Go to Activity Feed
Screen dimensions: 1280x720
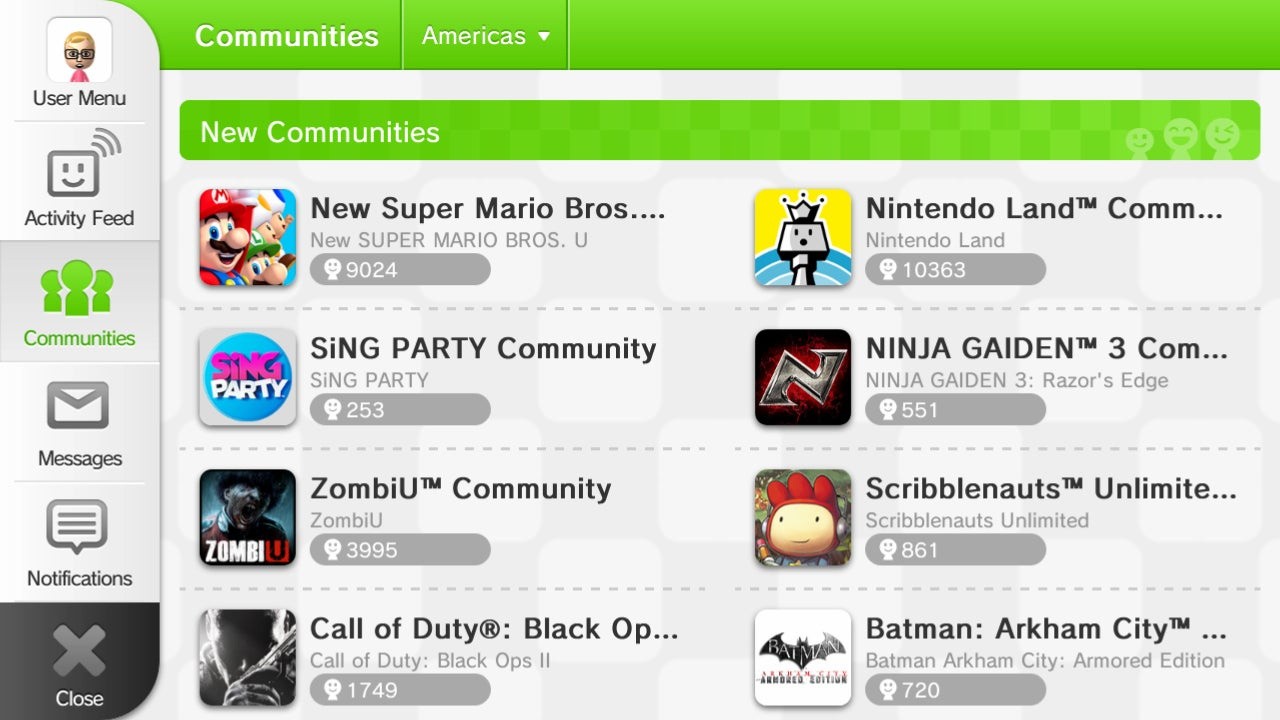tap(79, 182)
